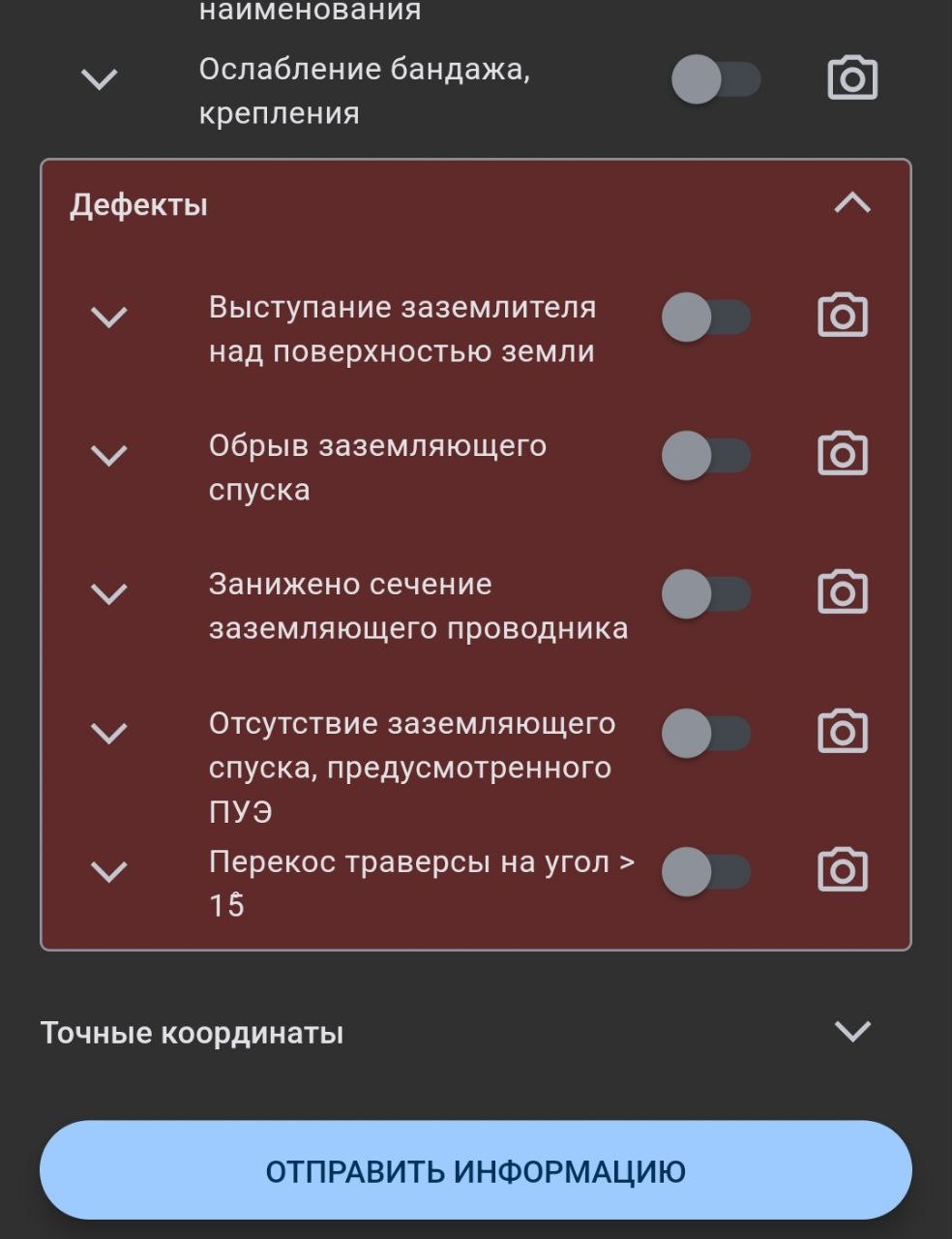This screenshot has width=952, height=1239.
Task: Expand the Отсутствие заземляющего спуска row
Action: (108, 733)
